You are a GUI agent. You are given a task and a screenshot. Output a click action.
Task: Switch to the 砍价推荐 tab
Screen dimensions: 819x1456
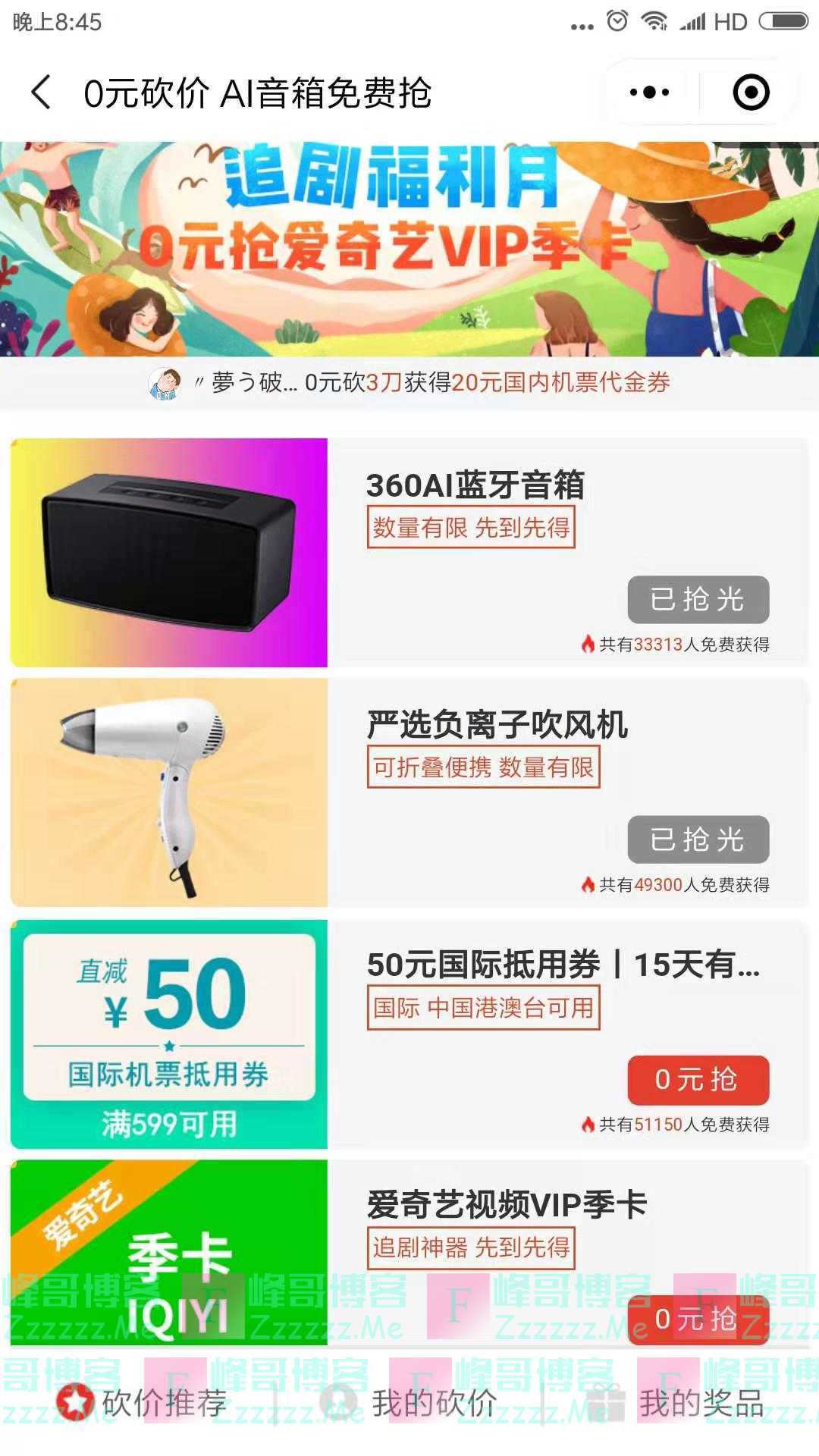click(x=144, y=1403)
